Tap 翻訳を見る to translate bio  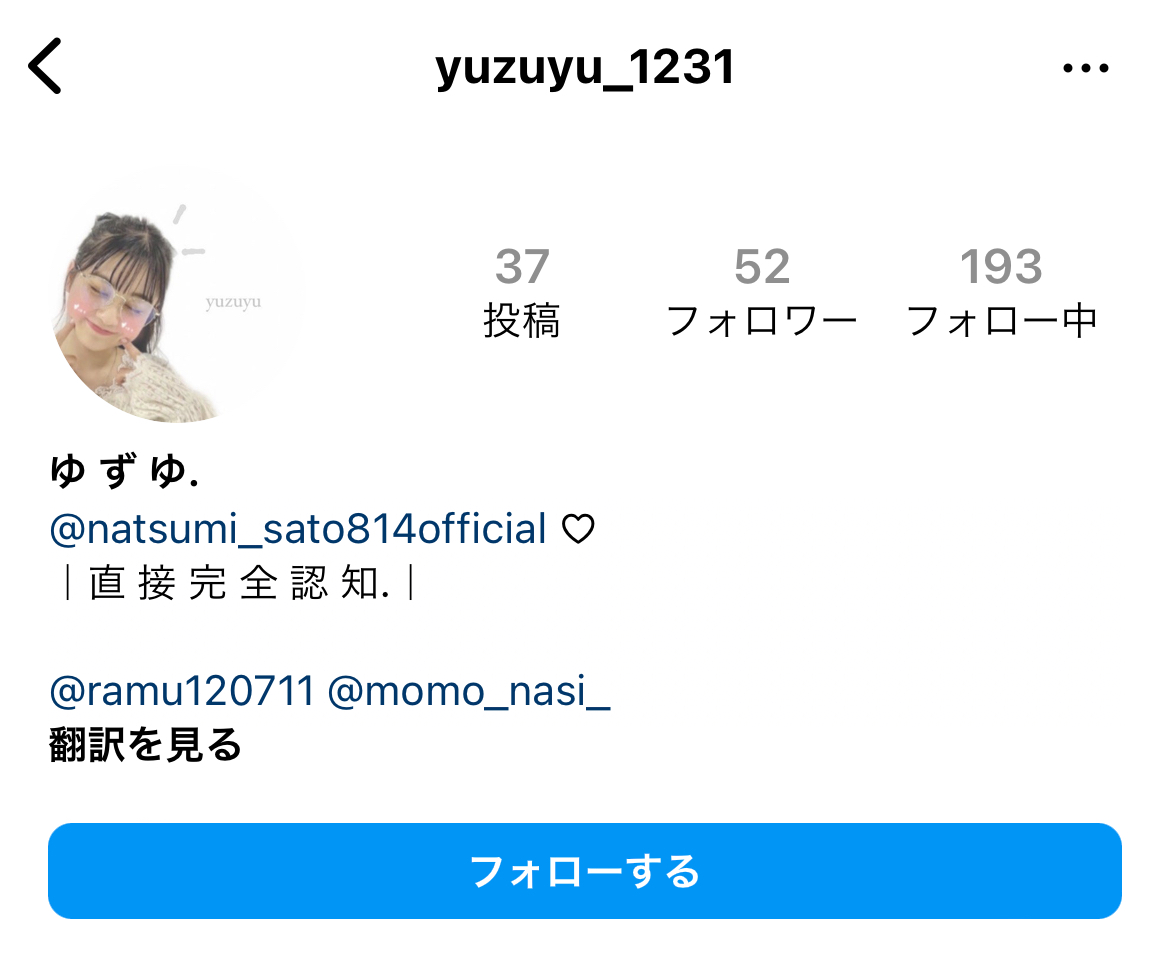click(x=146, y=745)
